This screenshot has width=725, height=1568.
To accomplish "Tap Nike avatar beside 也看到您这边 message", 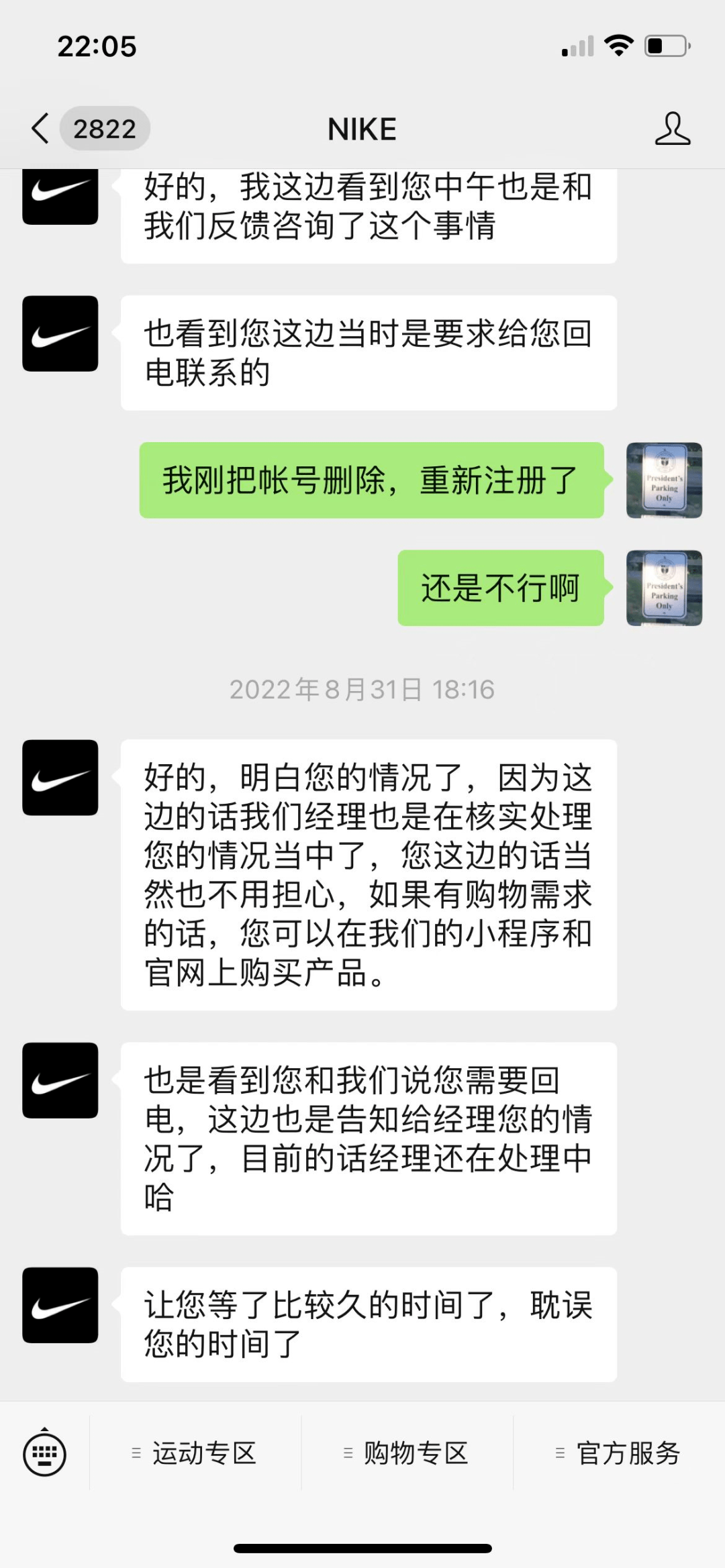I will click(60, 333).
